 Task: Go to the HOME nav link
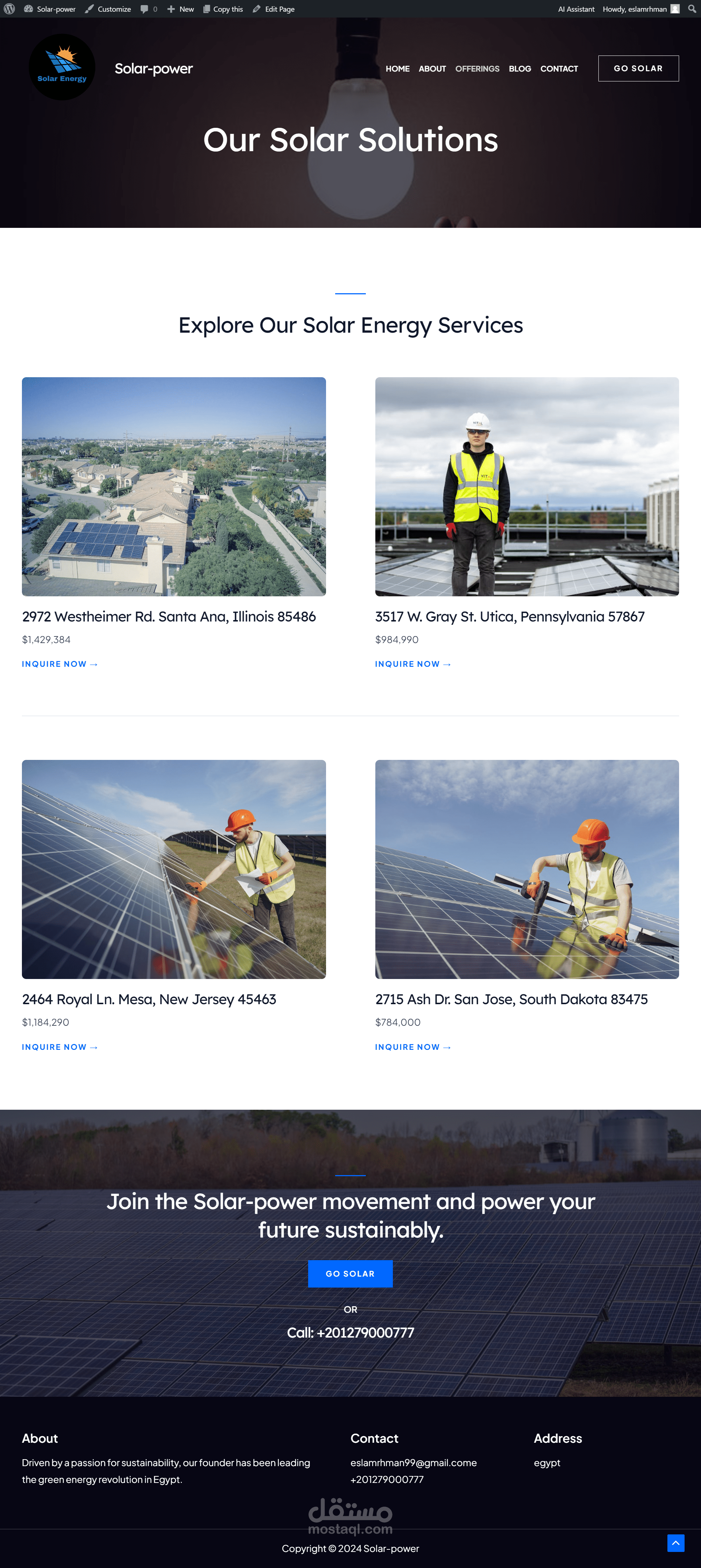tap(397, 69)
